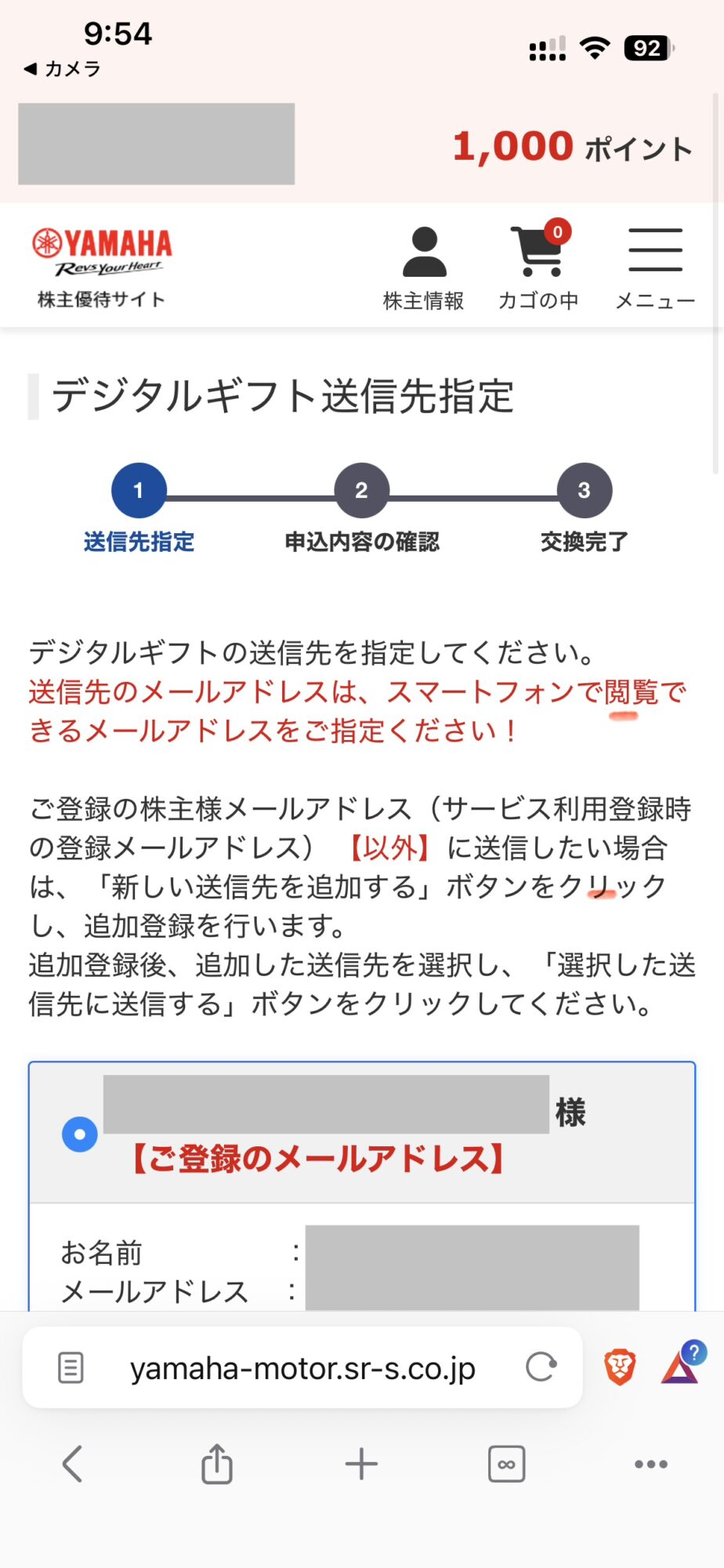Share this page

pos(217,1464)
